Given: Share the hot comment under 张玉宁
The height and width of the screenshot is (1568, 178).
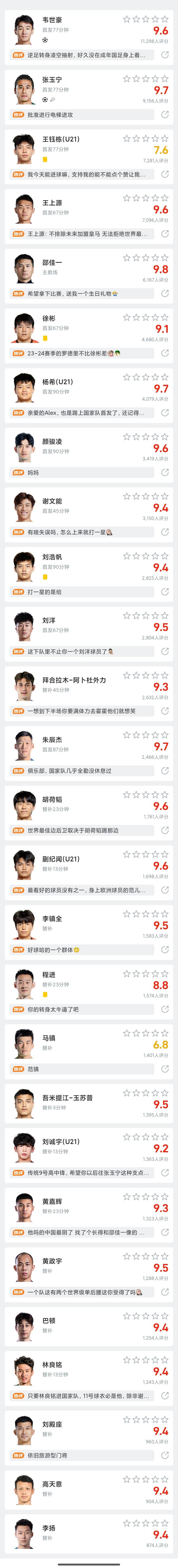Looking at the screenshot, I should coord(165,114).
